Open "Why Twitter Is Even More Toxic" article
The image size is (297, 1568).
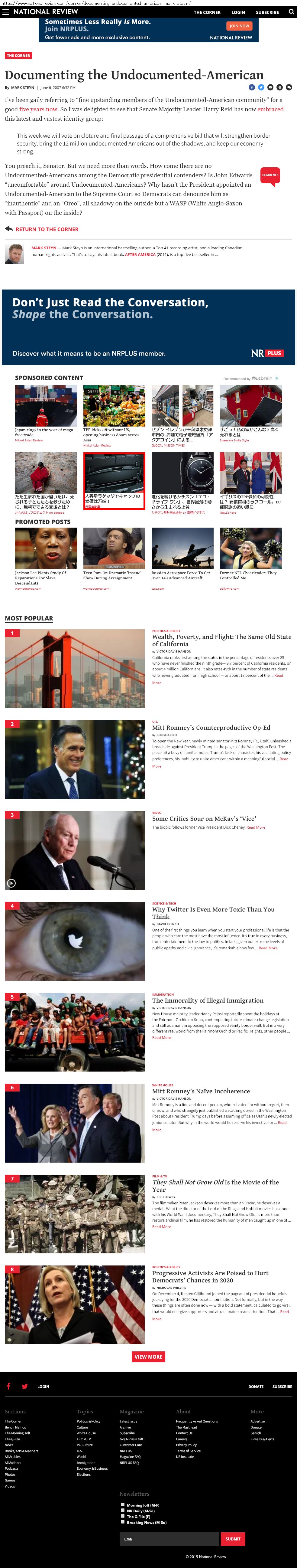pyautogui.click(x=213, y=912)
